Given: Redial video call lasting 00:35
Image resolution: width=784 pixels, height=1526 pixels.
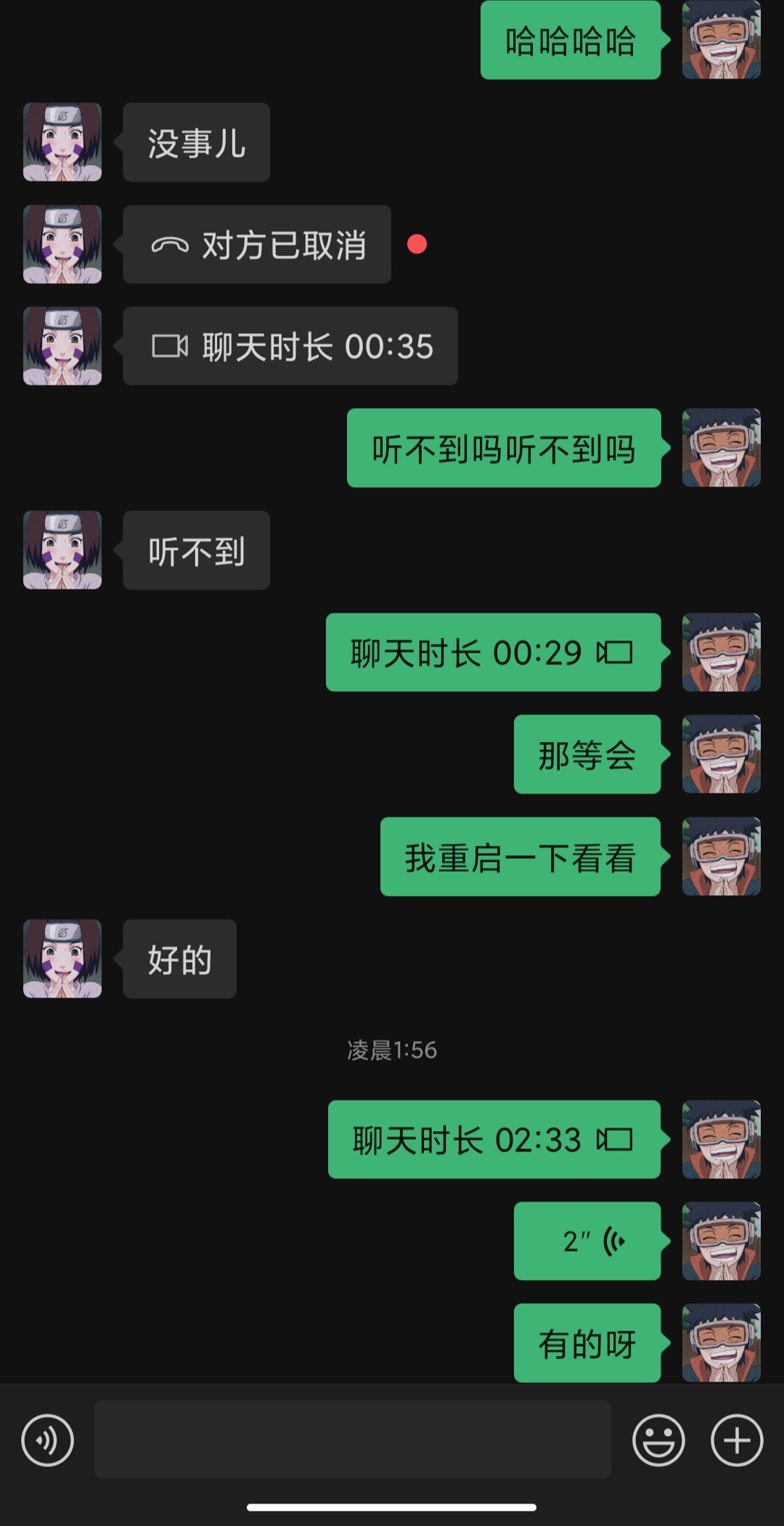Looking at the screenshot, I should coord(290,346).
